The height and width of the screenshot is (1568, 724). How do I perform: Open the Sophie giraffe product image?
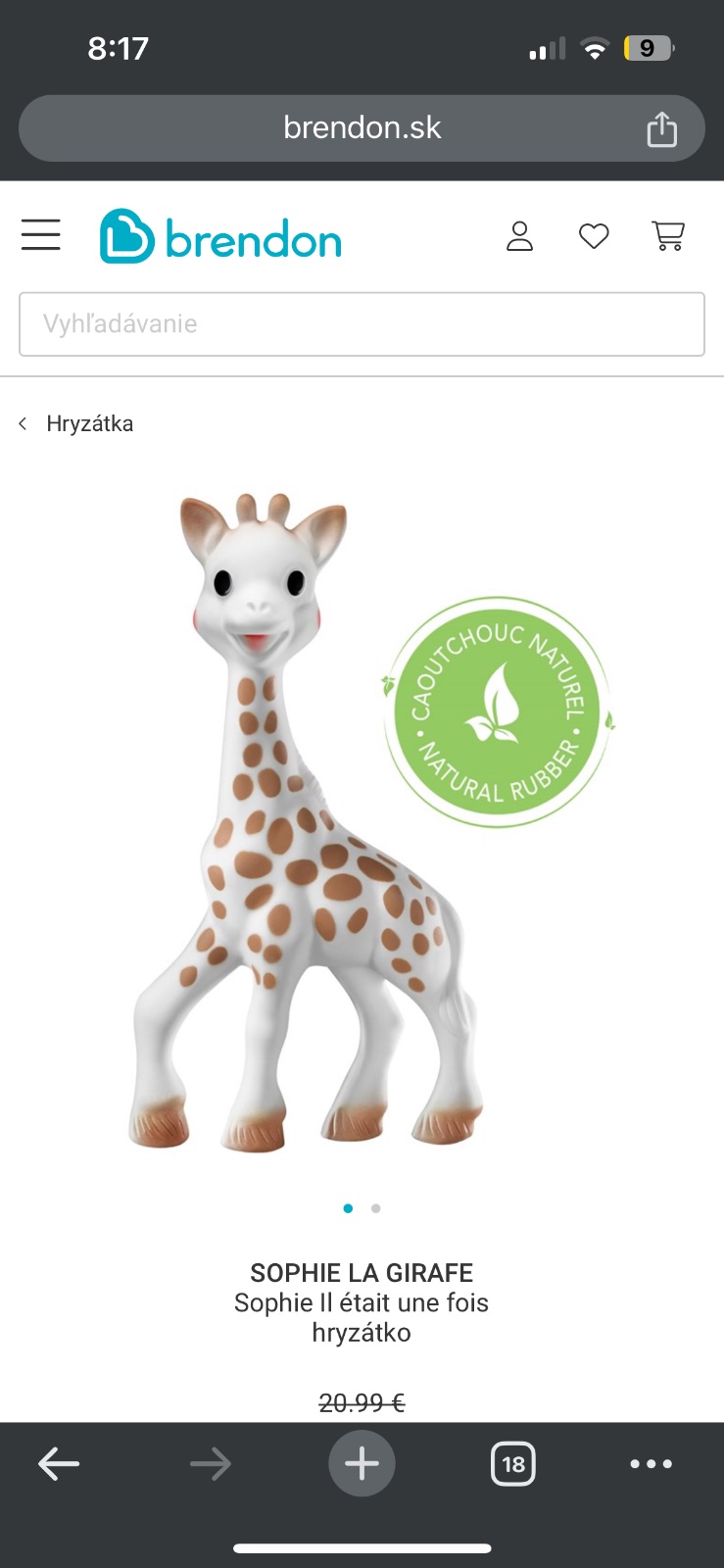[306, 823]
